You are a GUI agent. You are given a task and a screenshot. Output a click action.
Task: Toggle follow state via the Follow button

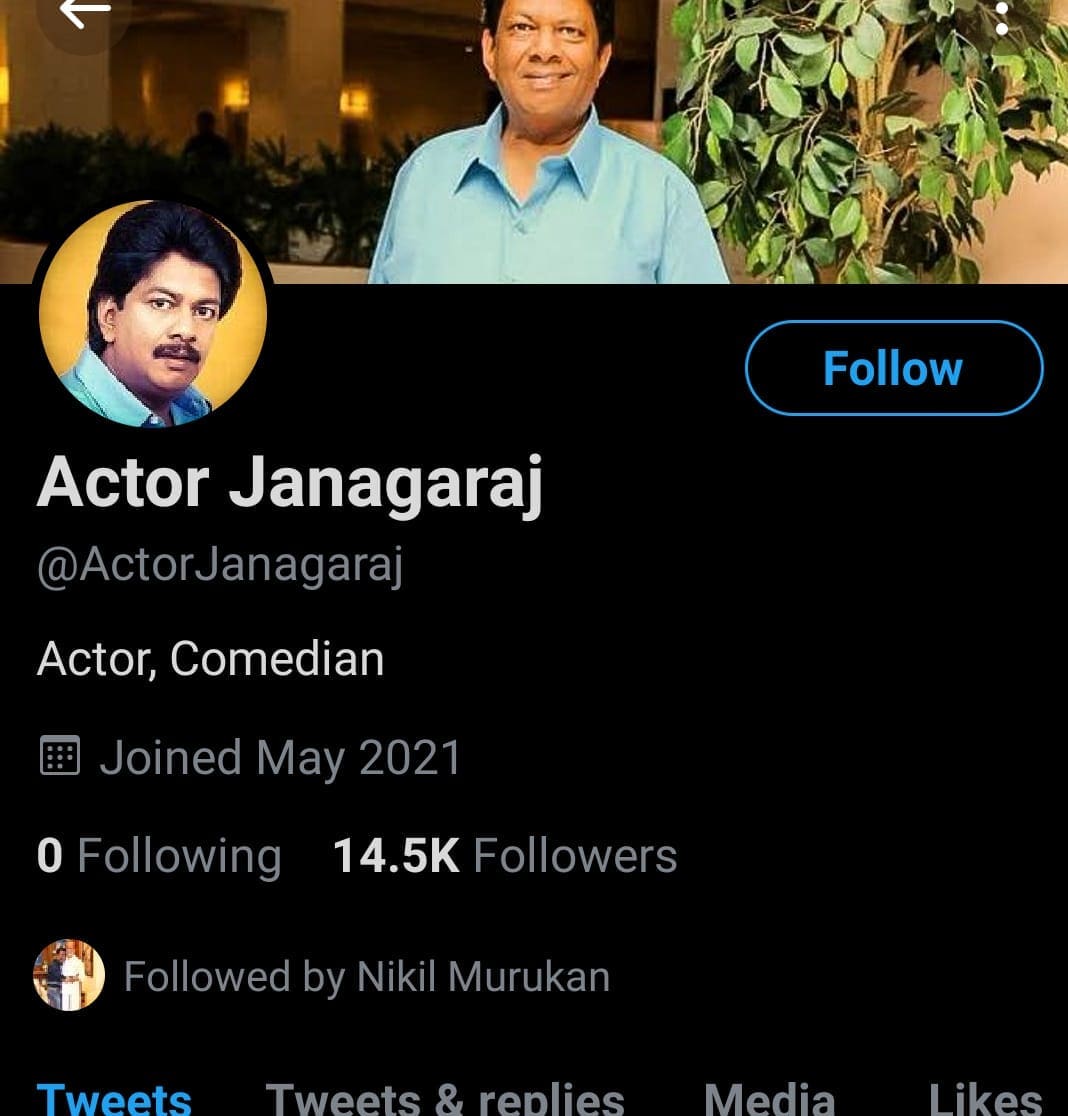click(x=893, y=368)
